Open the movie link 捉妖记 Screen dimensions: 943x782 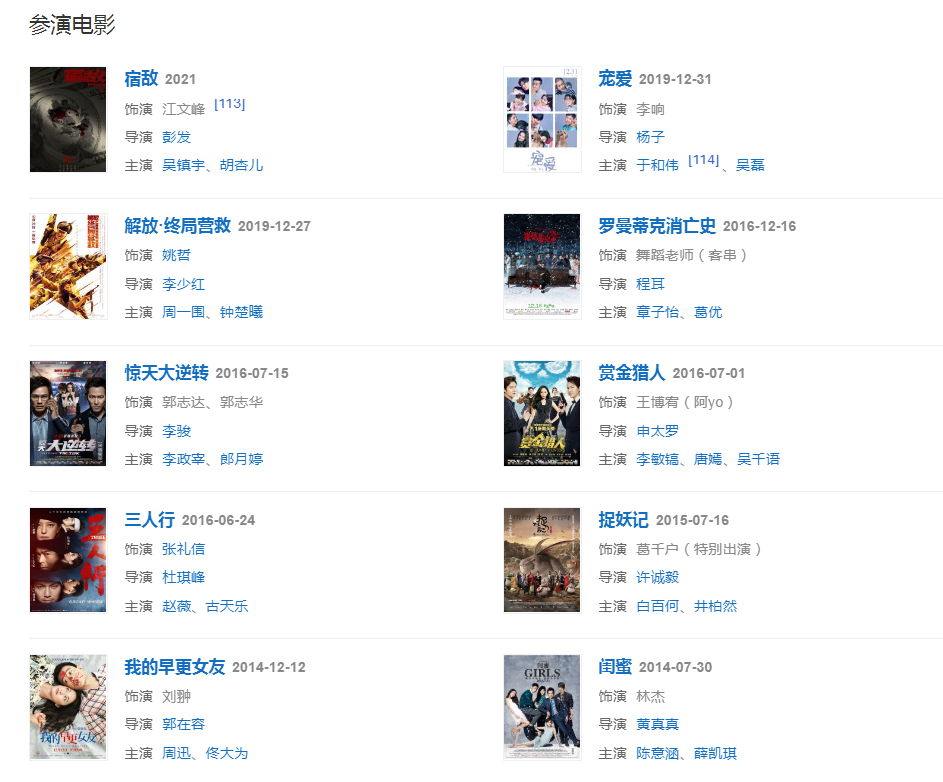click(x=623, y=520)
